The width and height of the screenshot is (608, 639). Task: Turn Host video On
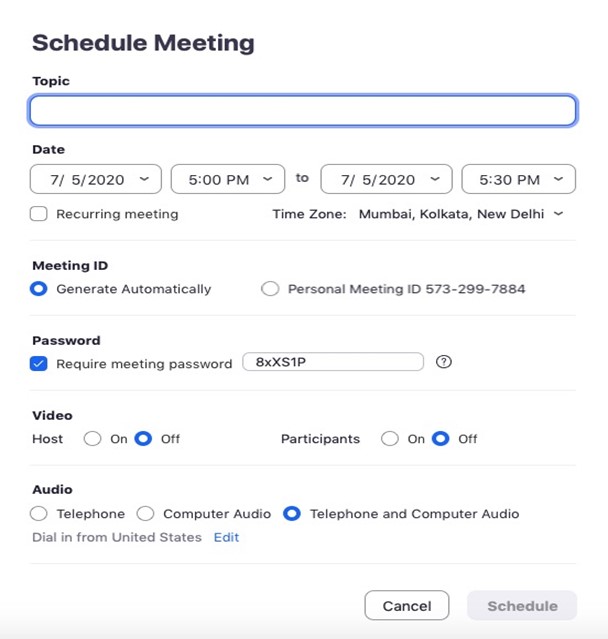93,439
